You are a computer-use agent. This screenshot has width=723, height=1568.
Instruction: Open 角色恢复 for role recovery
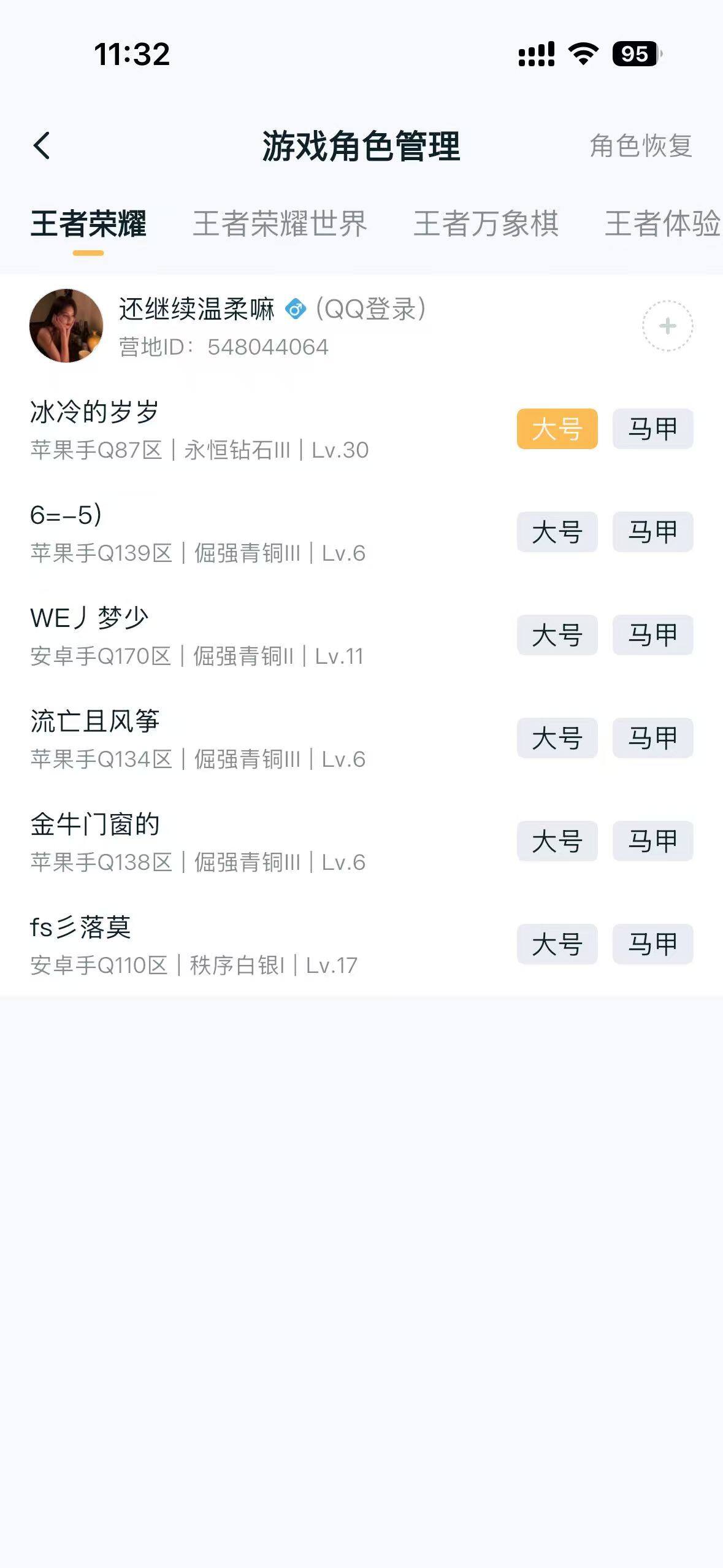641,147
